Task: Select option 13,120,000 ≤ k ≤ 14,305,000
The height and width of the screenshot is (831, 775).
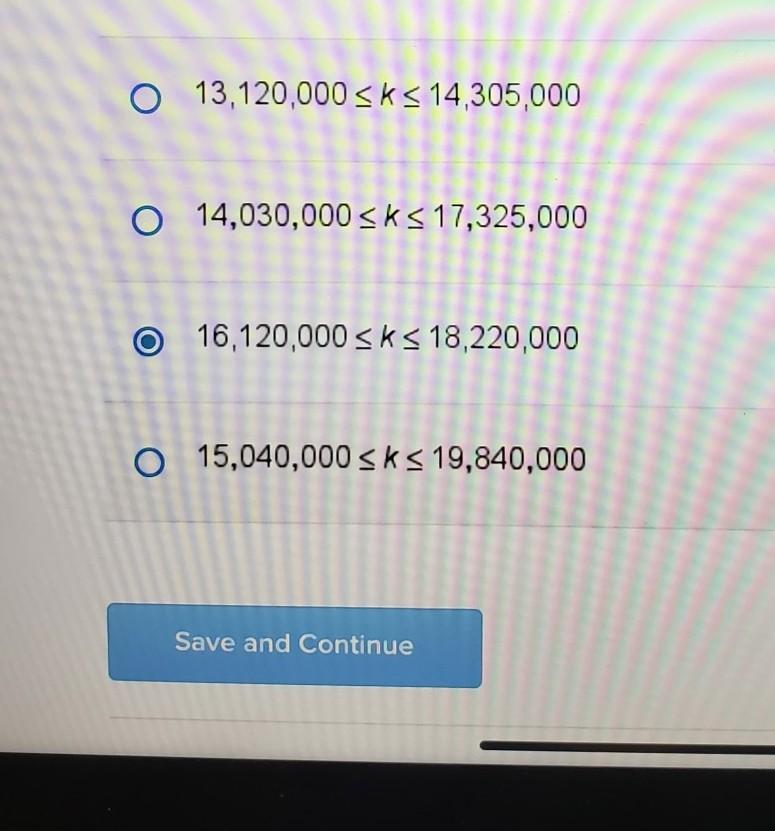Action: tap(146, 99)
